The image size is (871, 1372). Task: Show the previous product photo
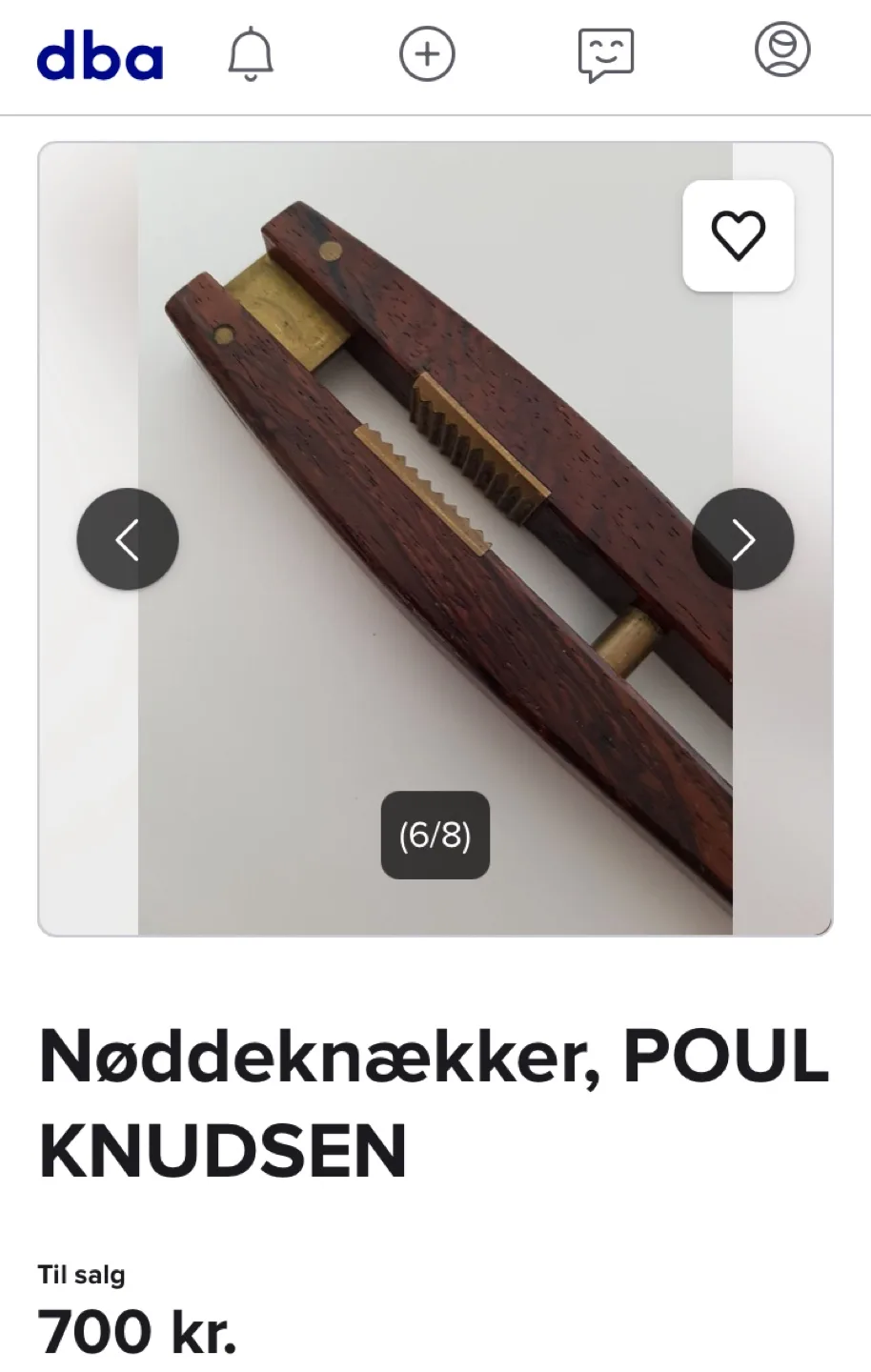(x=128, y=539)
